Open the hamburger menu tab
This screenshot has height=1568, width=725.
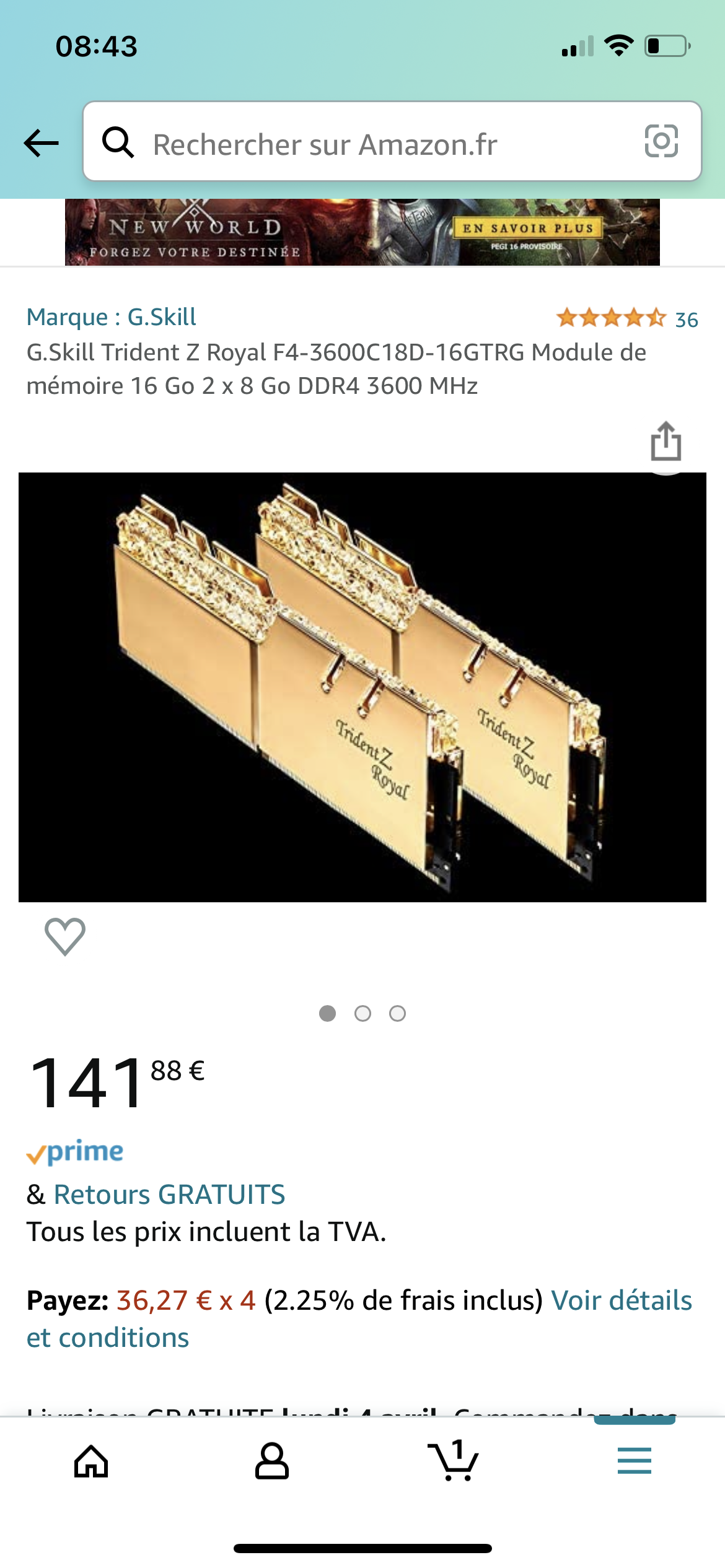pos(635,1461)
